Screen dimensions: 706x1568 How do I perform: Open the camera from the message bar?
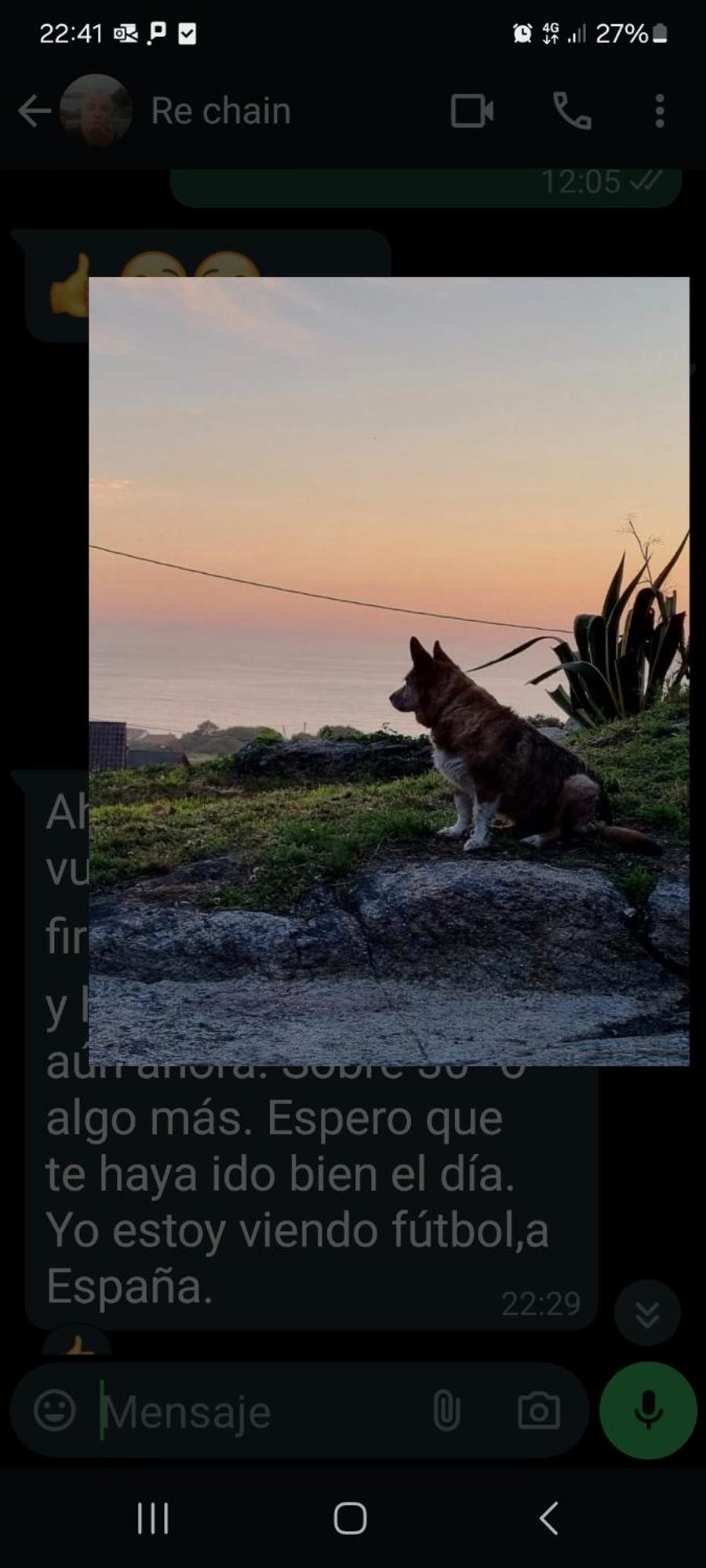click(x=538, y=1410)
